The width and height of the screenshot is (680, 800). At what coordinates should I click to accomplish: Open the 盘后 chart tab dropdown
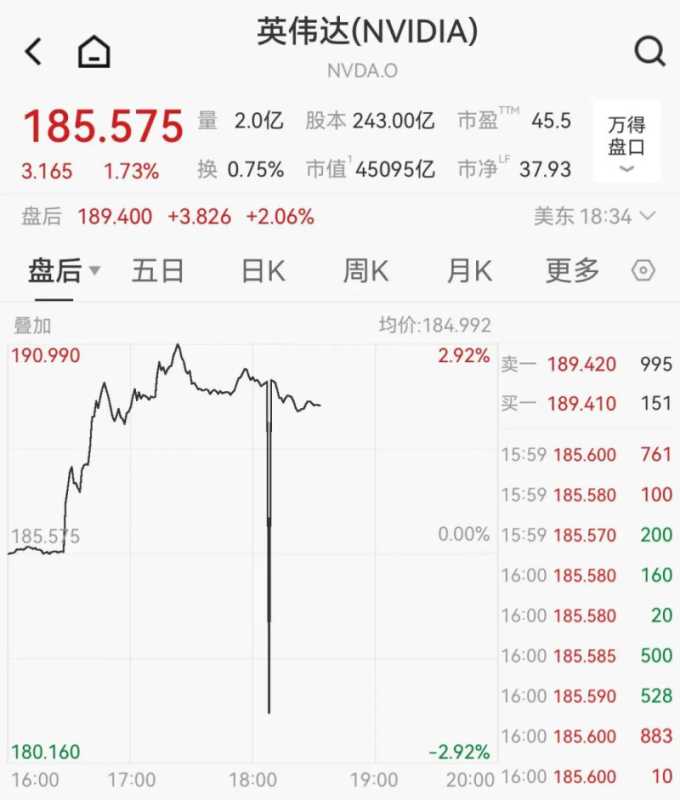click(64, 270)
